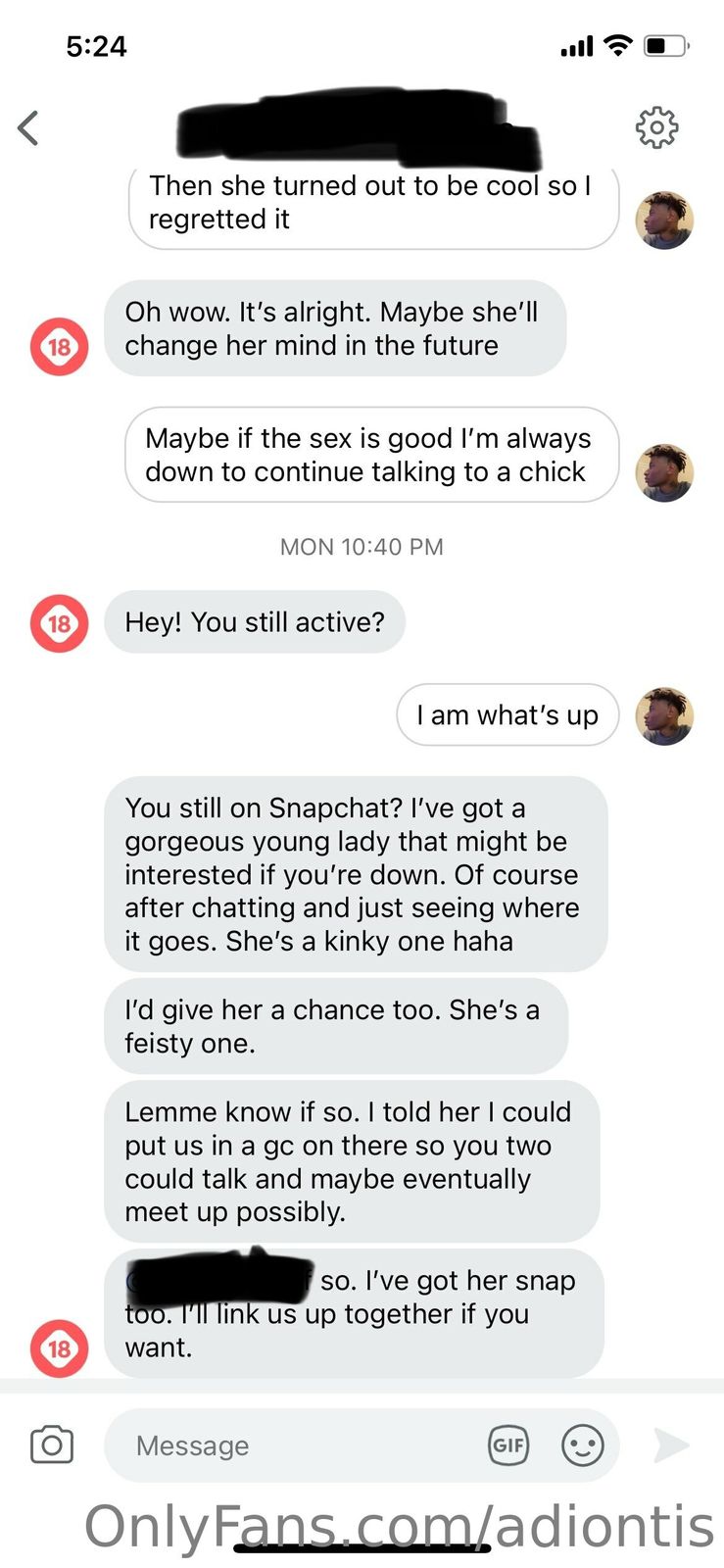Tap the send arrow button
The width and height of the screenshot is (724, 1568).
670,1445
